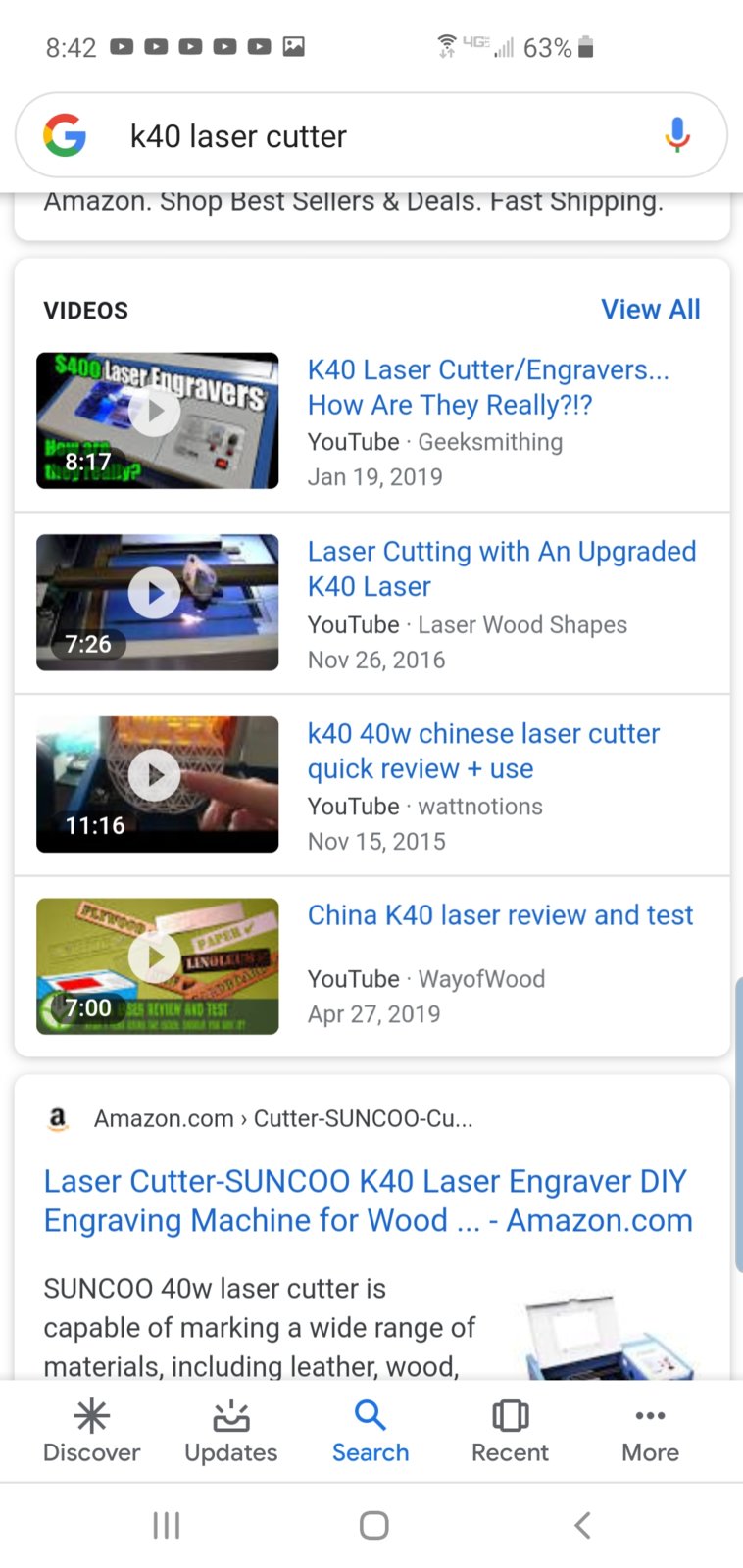This screenshot has width=743, height=1568.
Task: Open Laser Cutting with An Upgraded K40 Laser
Action: (x=502, y=568)
